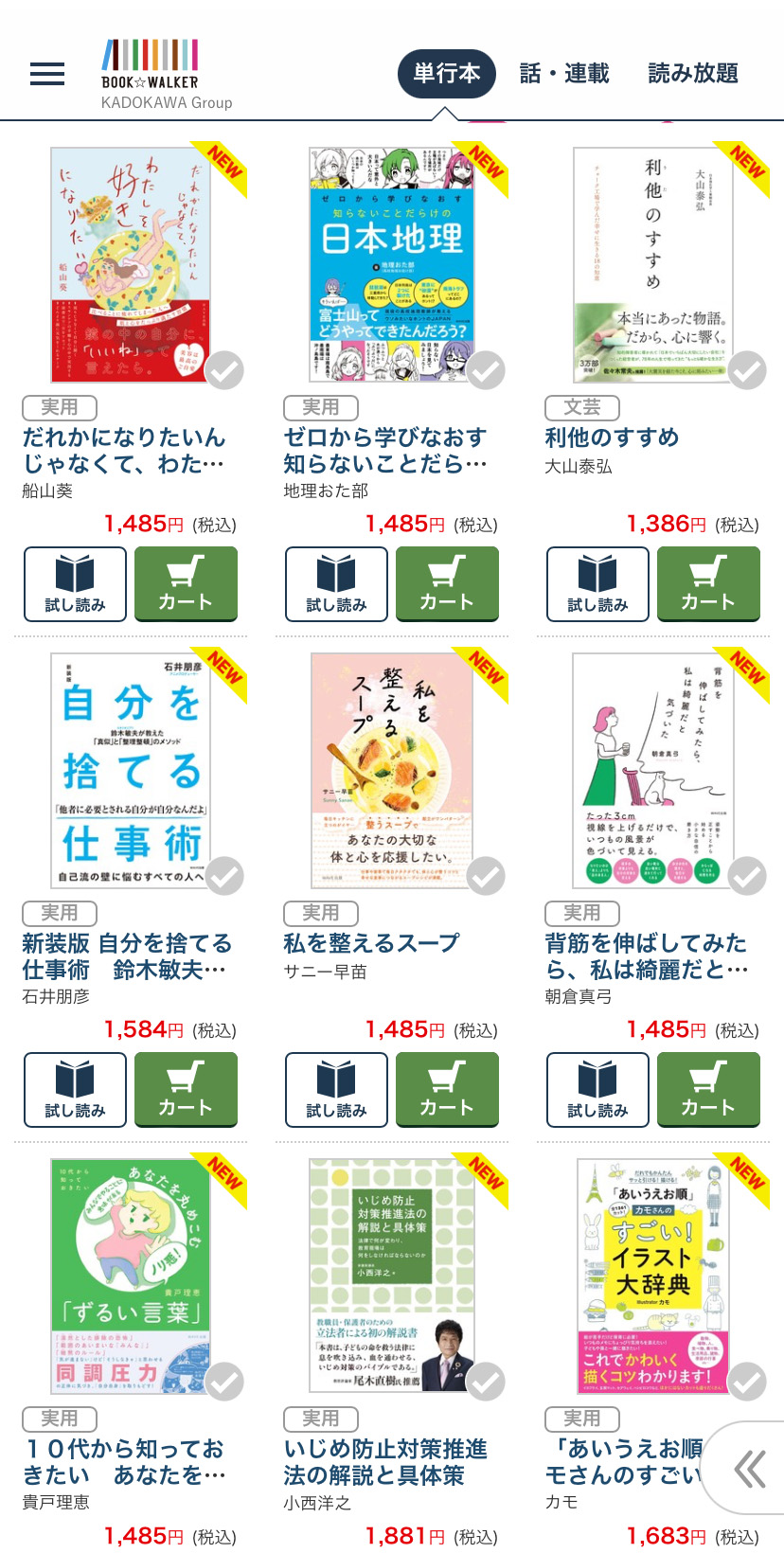The image size is (784, 1553).
Task: Select the 単行本 tab
Action: click(x=446, y=74)
